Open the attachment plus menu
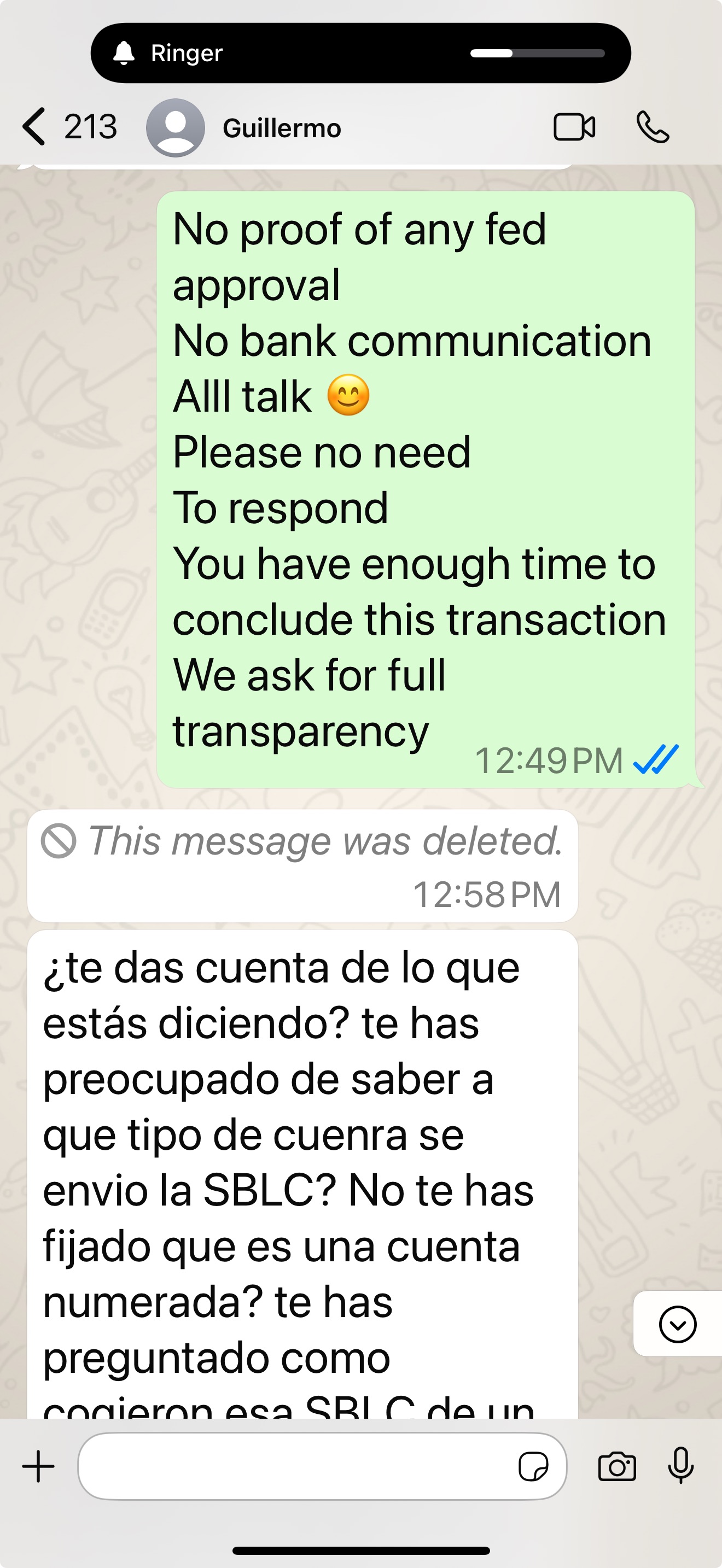 click(x=38, y=1466)
